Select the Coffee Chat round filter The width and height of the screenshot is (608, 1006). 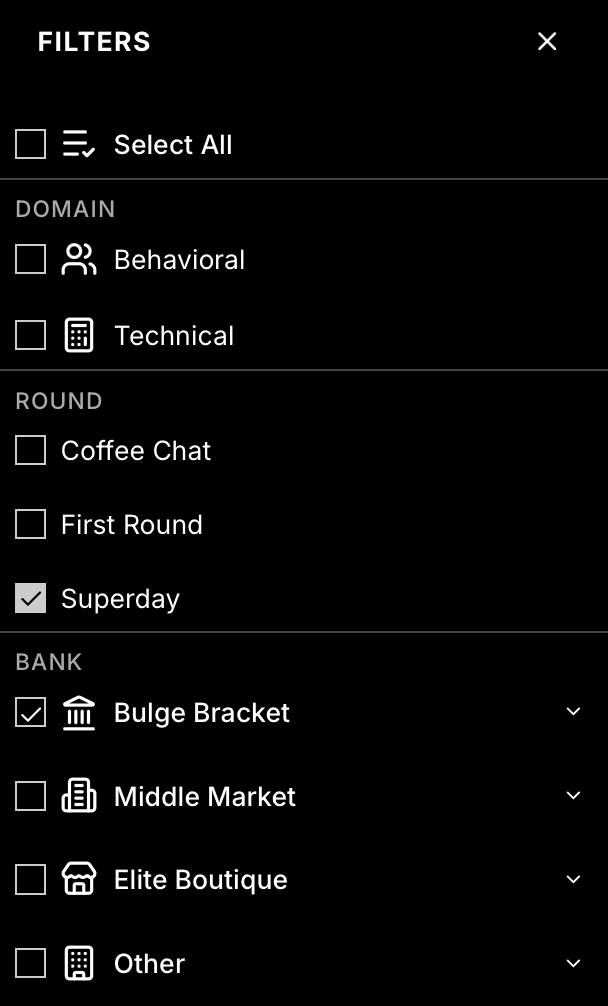point(31,450)
